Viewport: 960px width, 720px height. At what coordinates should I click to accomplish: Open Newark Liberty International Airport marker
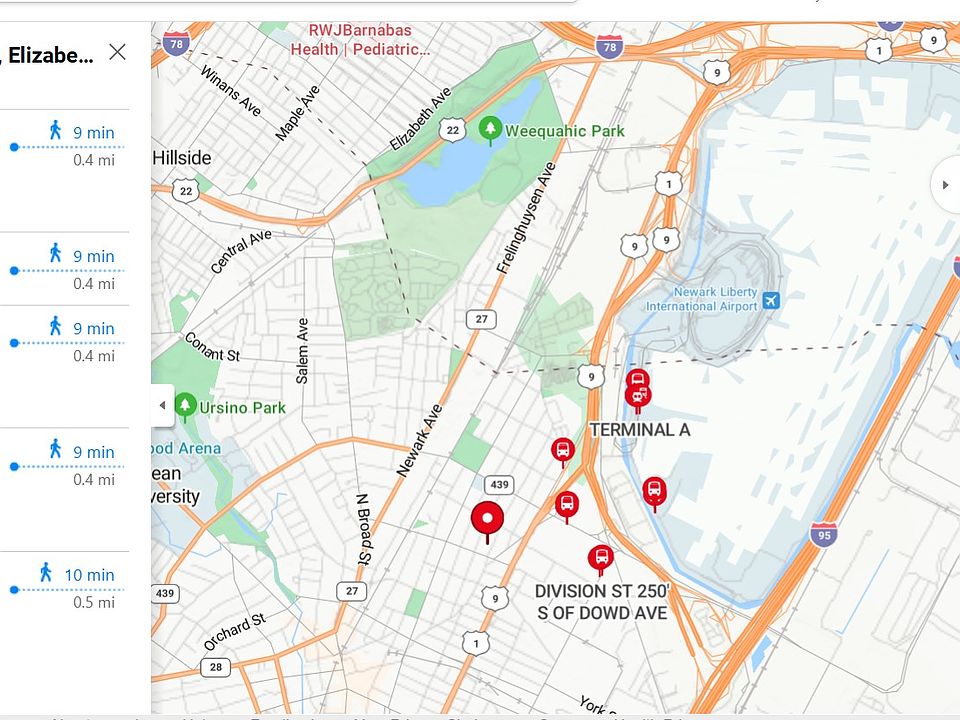[x=770, y=300]
